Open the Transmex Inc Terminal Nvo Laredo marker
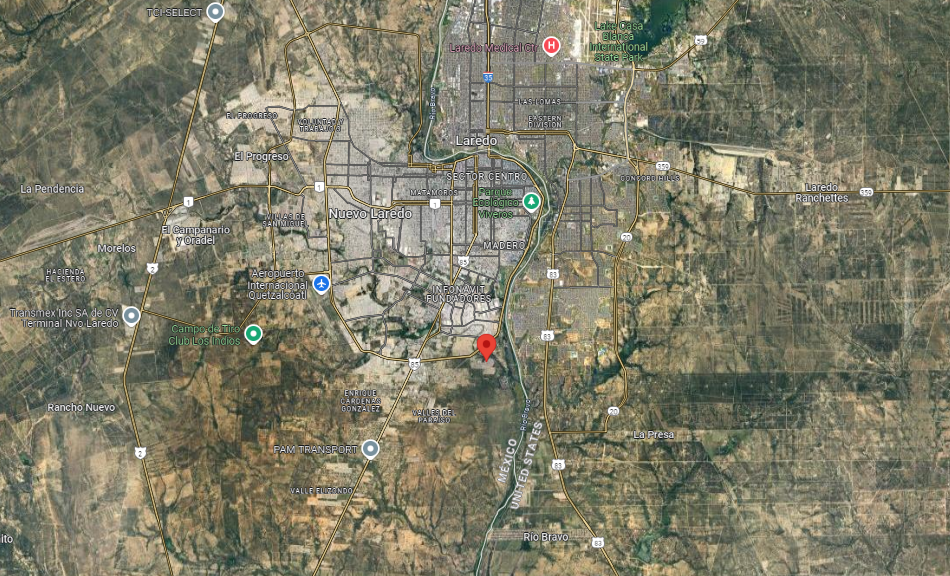Viewport: 950px width, 576px height. (131, 316)
